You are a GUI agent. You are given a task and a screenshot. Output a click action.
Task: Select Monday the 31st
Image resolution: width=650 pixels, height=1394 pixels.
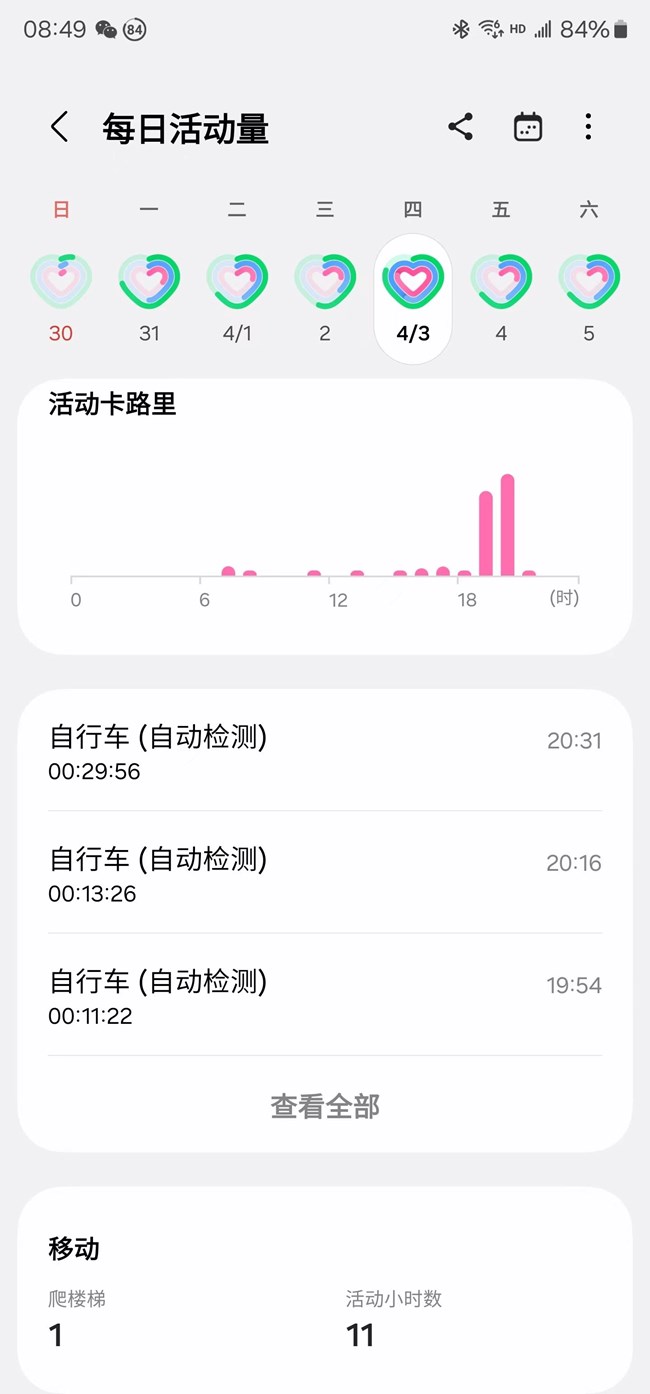149,283
